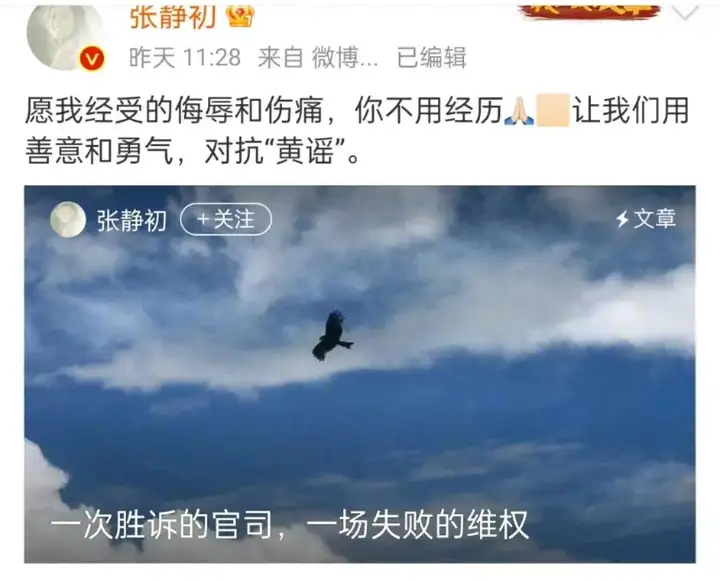
Task: Follow 张静初 with the +关注 button
Action: click(225, 219)
